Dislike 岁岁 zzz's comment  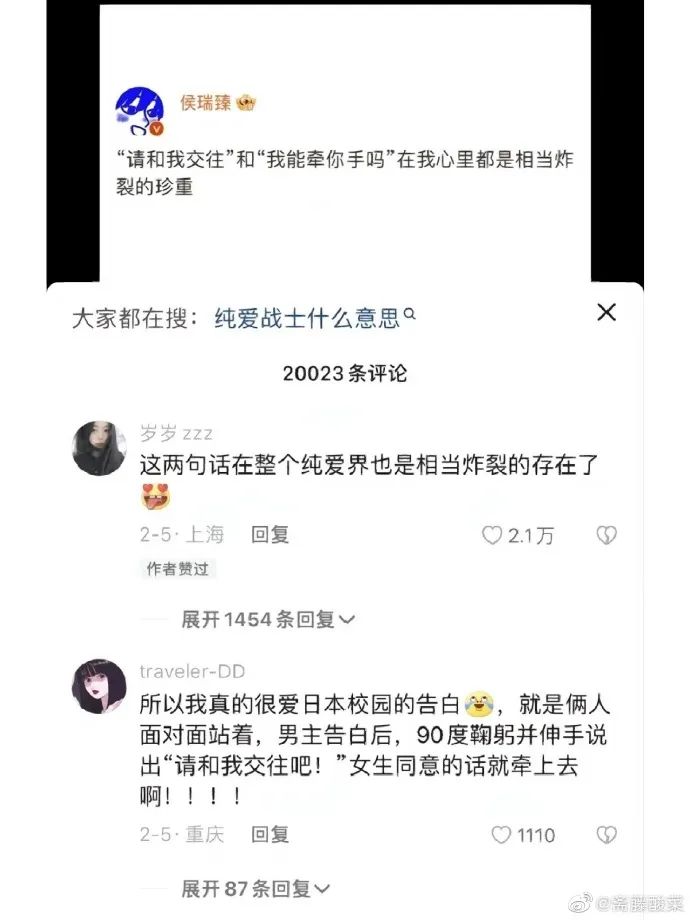pos(606,536)
